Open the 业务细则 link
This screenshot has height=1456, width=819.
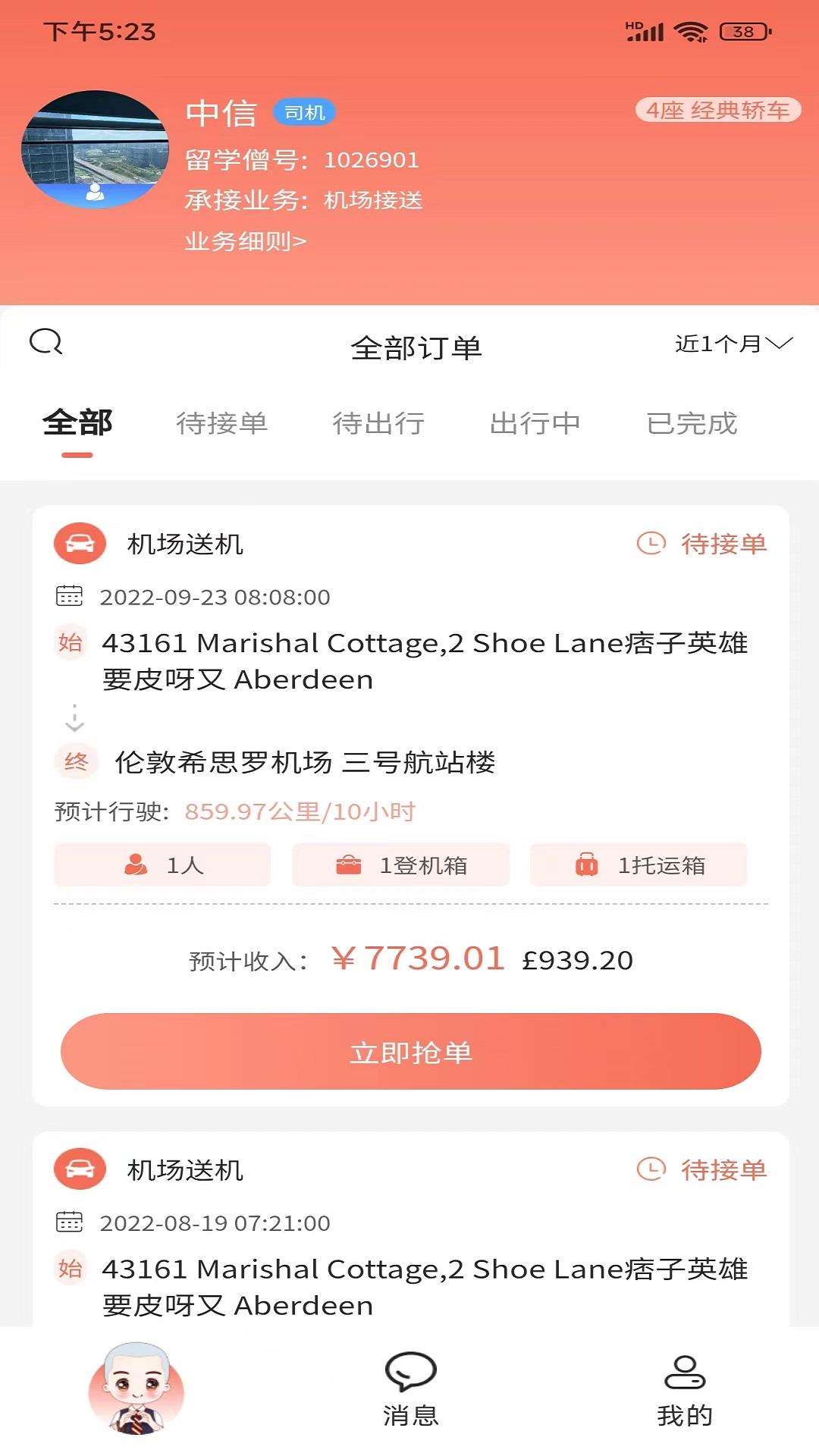pos(245,241)
